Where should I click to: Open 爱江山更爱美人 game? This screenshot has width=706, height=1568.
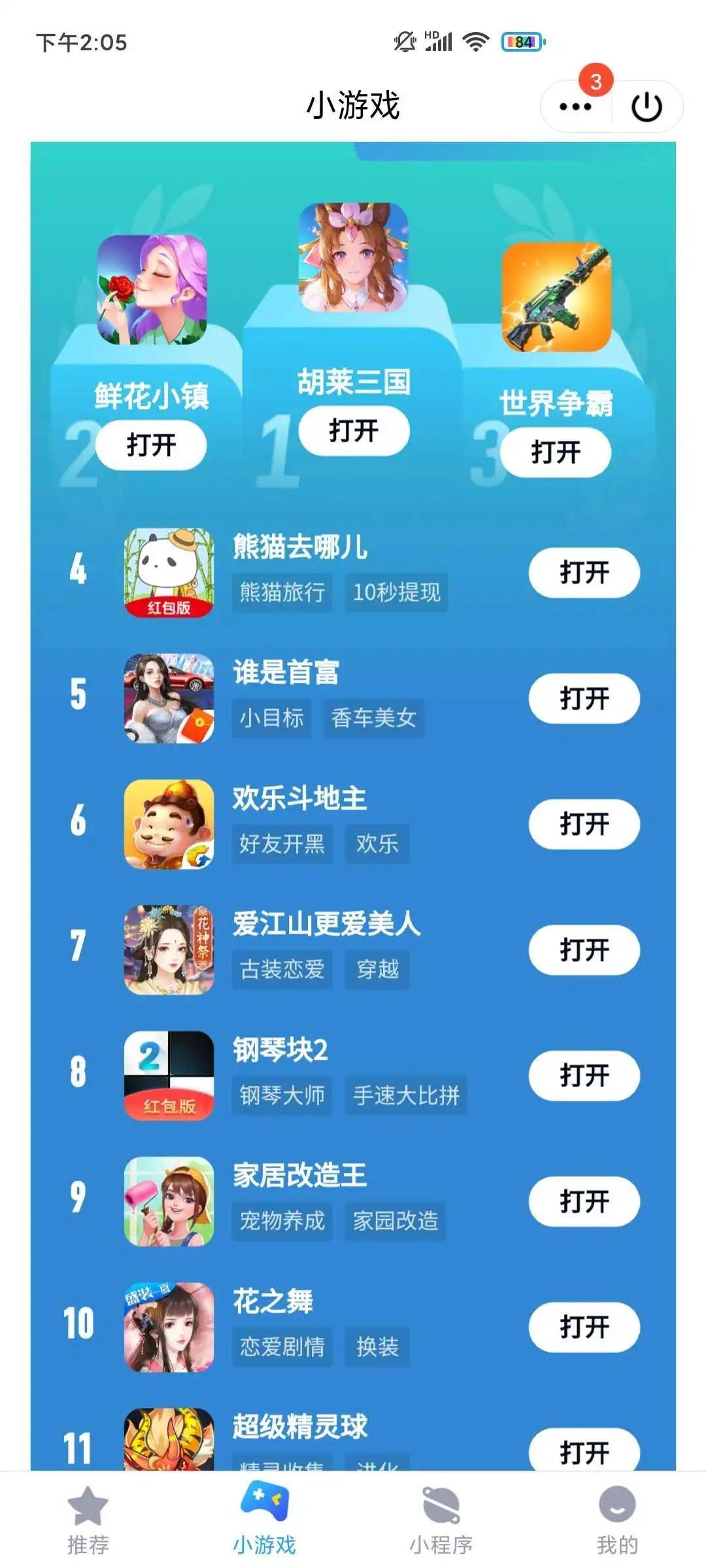pyautogui.click(x=584, y=950)
